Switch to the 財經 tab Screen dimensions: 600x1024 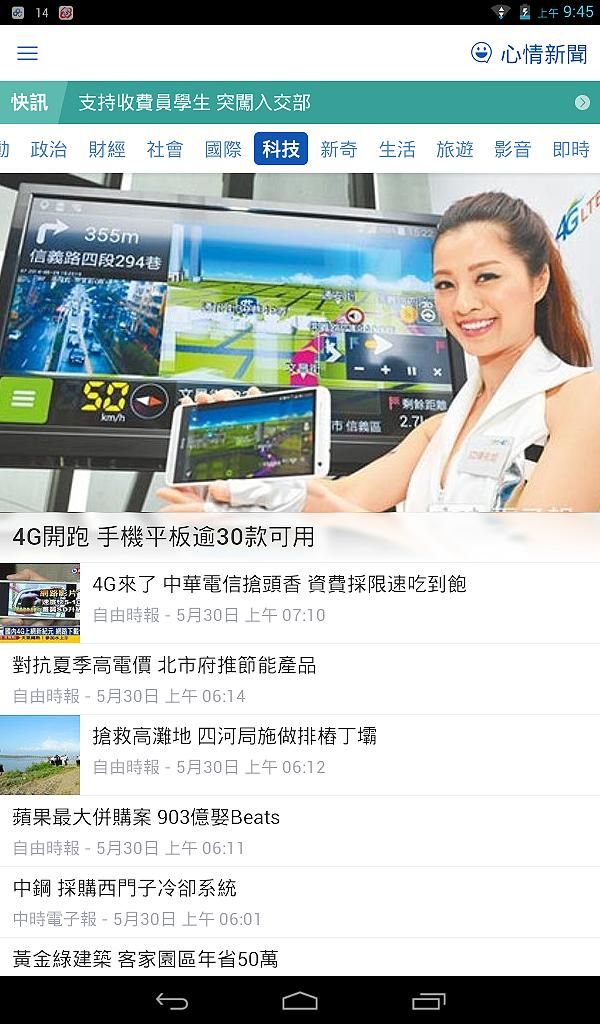point(107,149)
